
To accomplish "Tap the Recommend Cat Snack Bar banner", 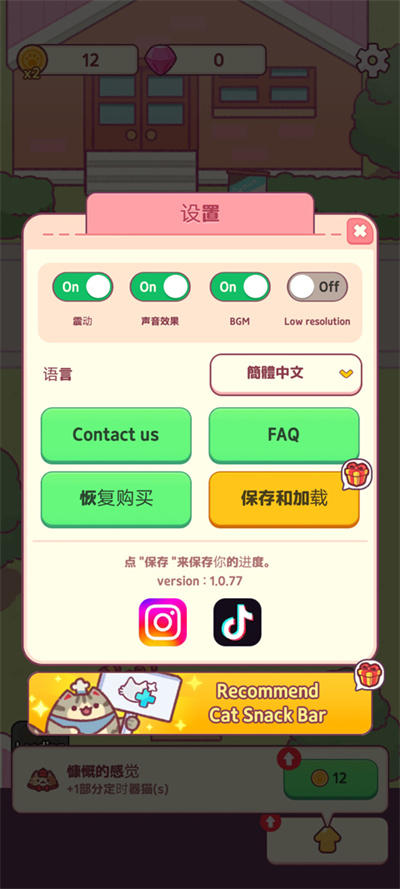I will point(200,703).
